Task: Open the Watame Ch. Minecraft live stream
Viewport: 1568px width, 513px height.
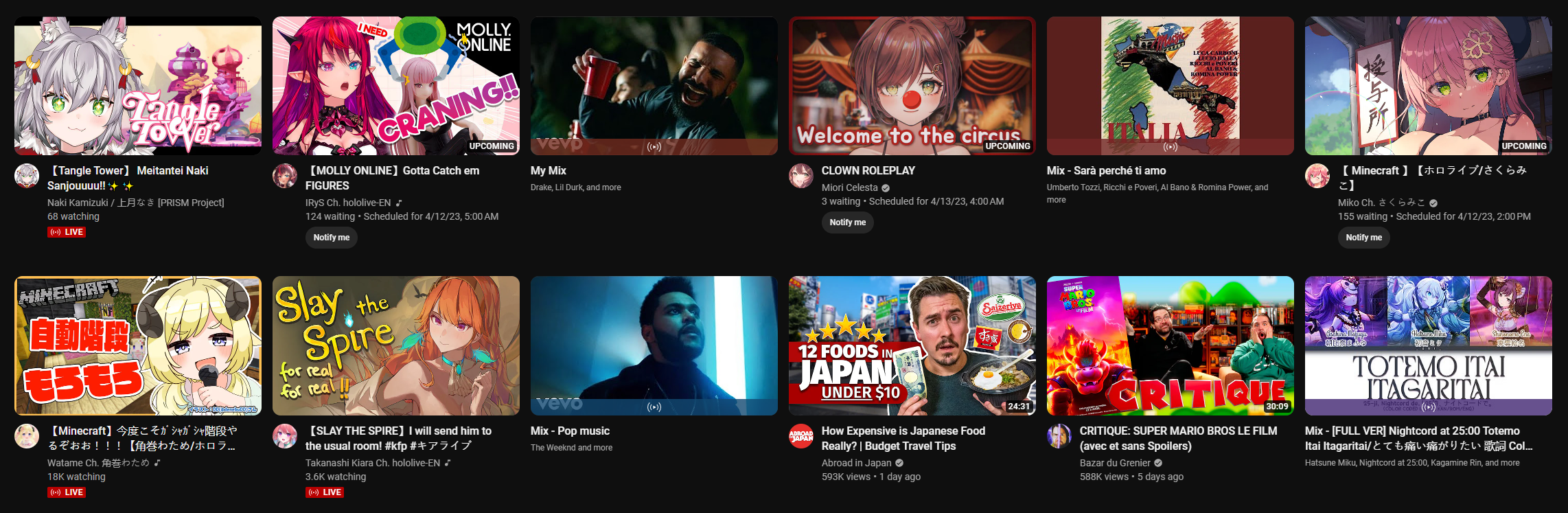Action: [137, 345]
